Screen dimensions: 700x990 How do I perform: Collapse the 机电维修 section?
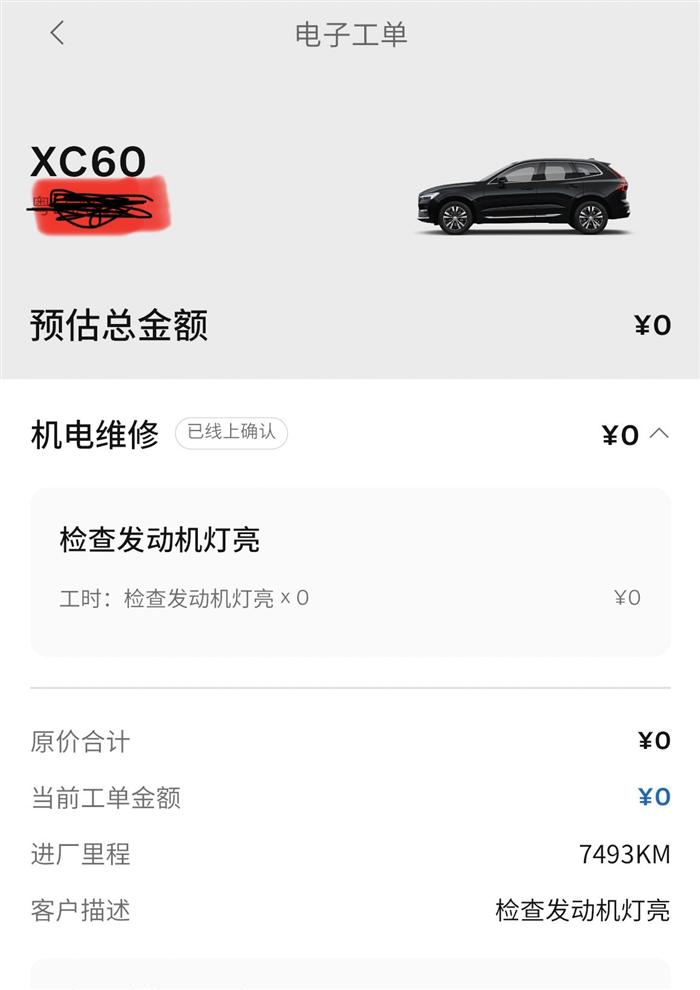tap(659, 434)
